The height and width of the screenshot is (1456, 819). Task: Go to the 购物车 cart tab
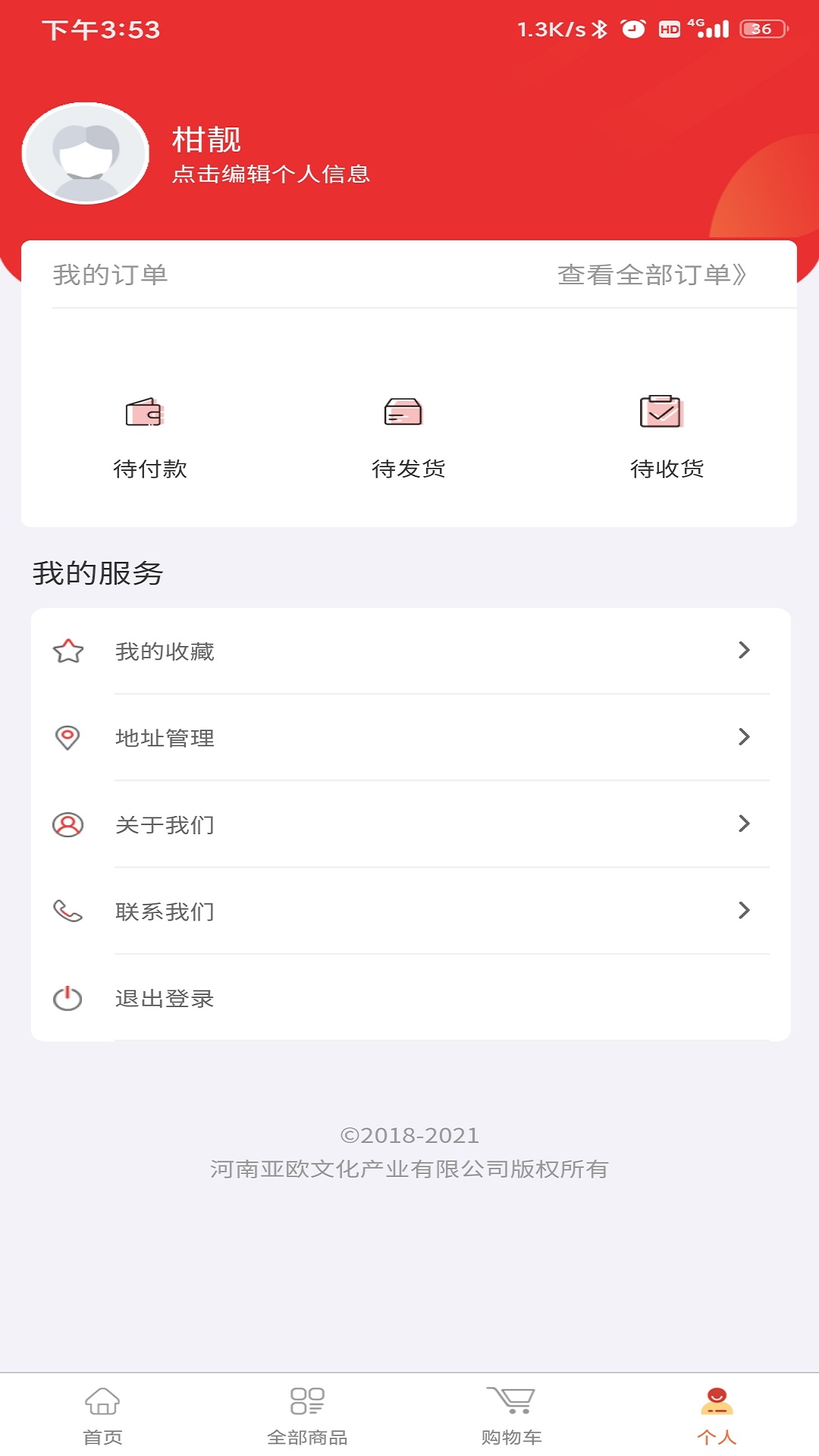(512, 1415)
